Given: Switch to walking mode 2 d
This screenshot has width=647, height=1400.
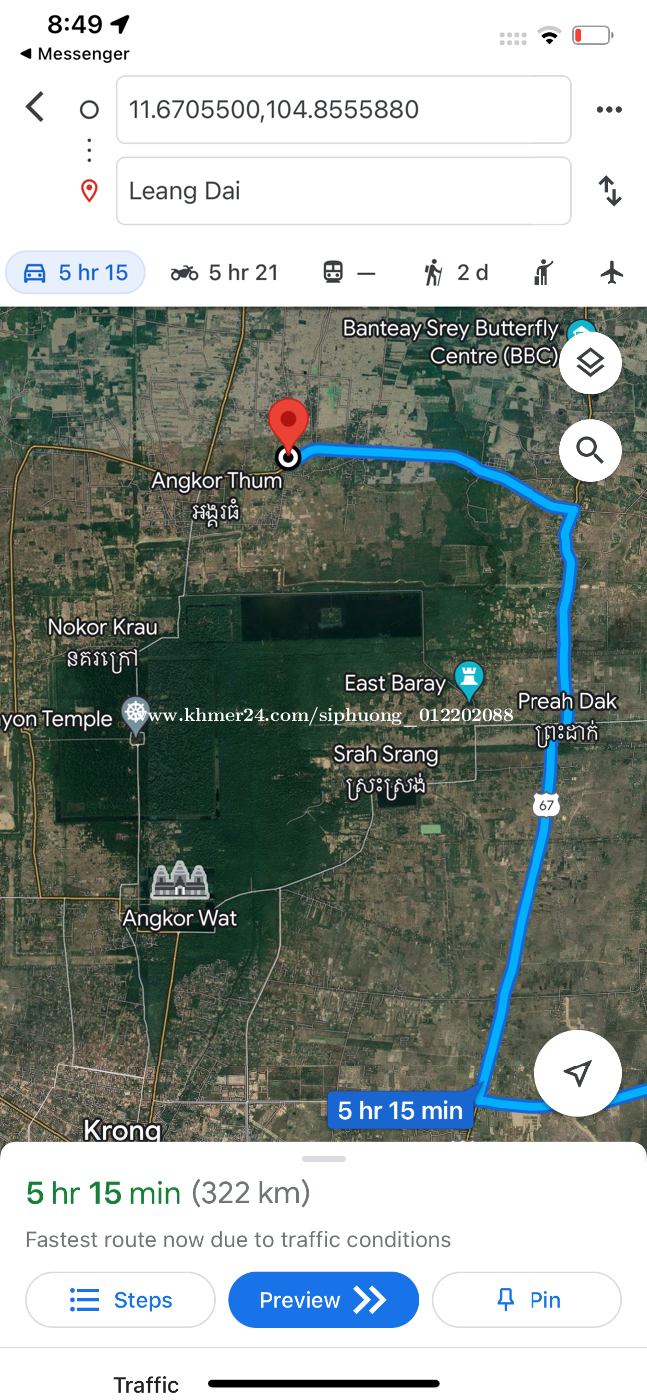Looking at the screenshot, I should point(456,272).
